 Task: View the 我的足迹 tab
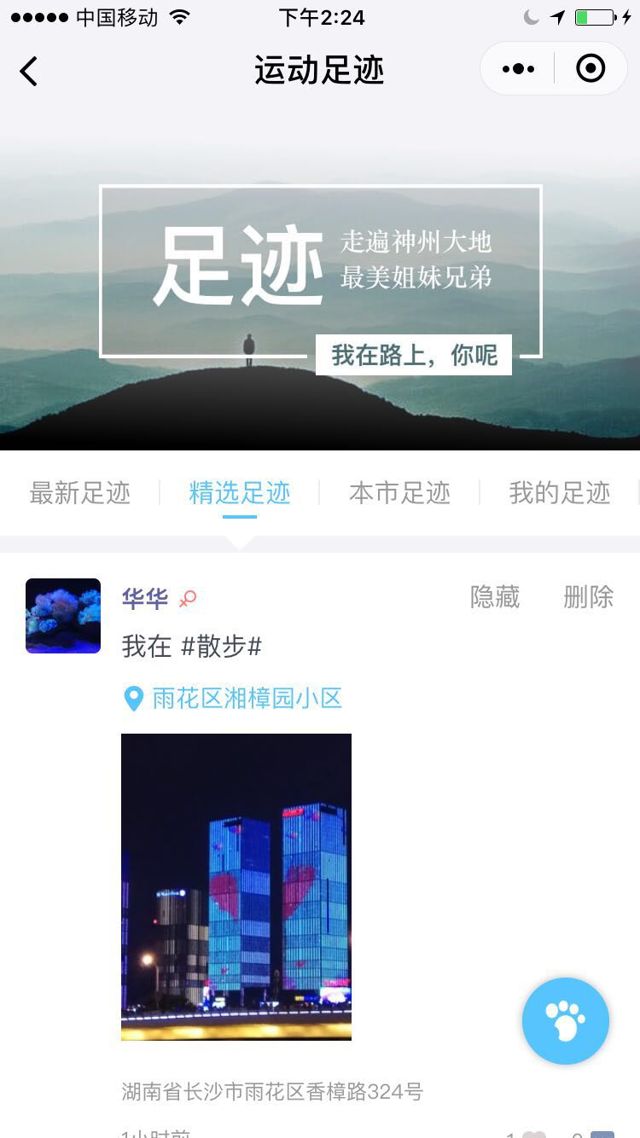tap(559, 493)
